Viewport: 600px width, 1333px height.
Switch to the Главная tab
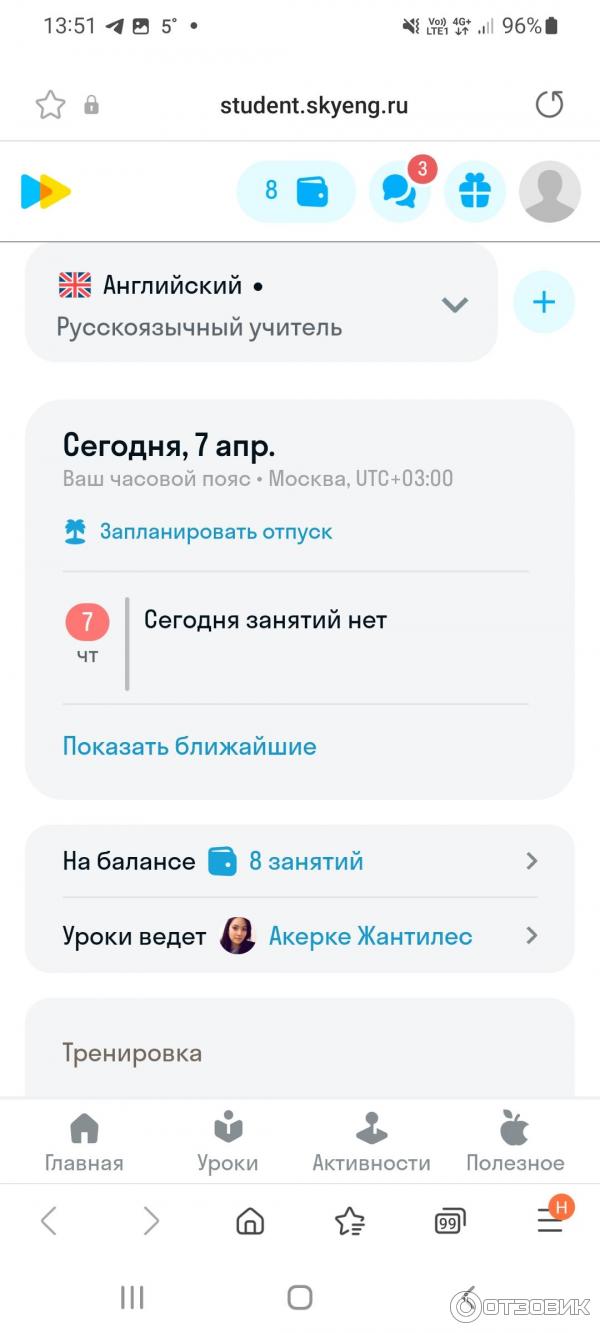[84, 1143]
